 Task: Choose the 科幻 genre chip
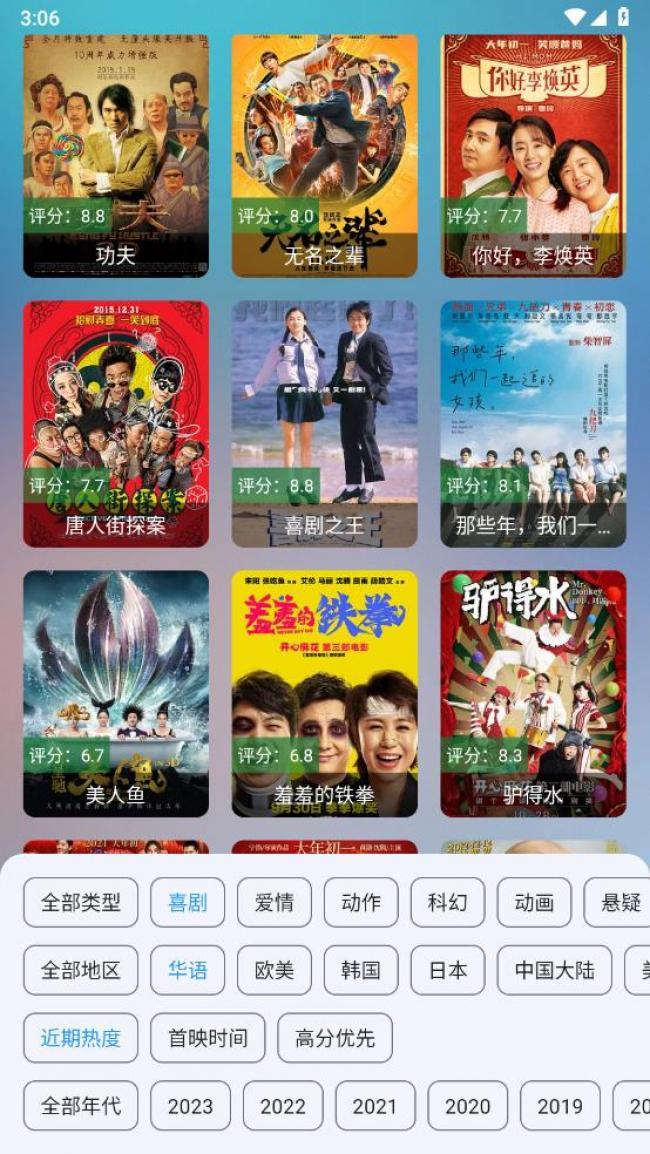(x=448, y=902)
